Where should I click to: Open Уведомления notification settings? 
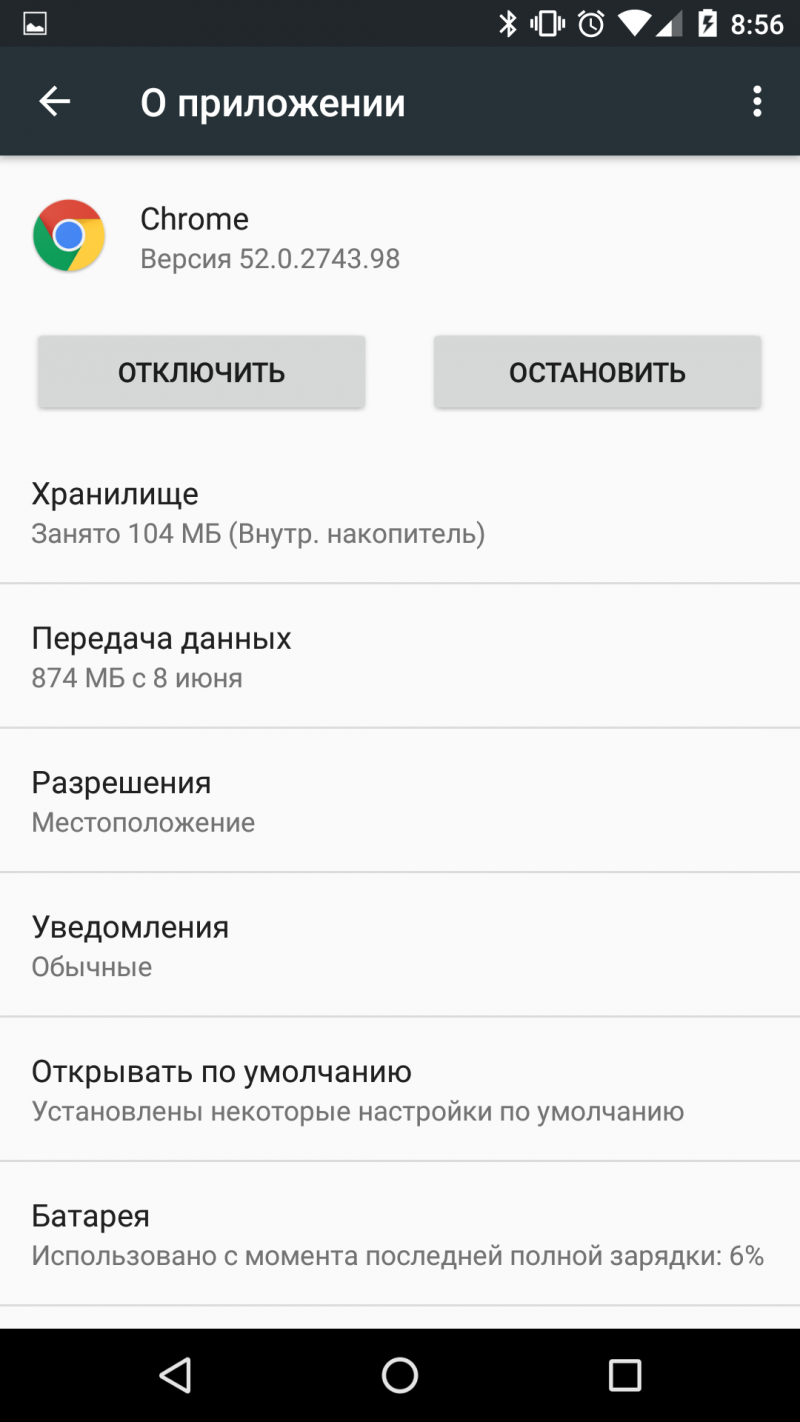(400, 945)
